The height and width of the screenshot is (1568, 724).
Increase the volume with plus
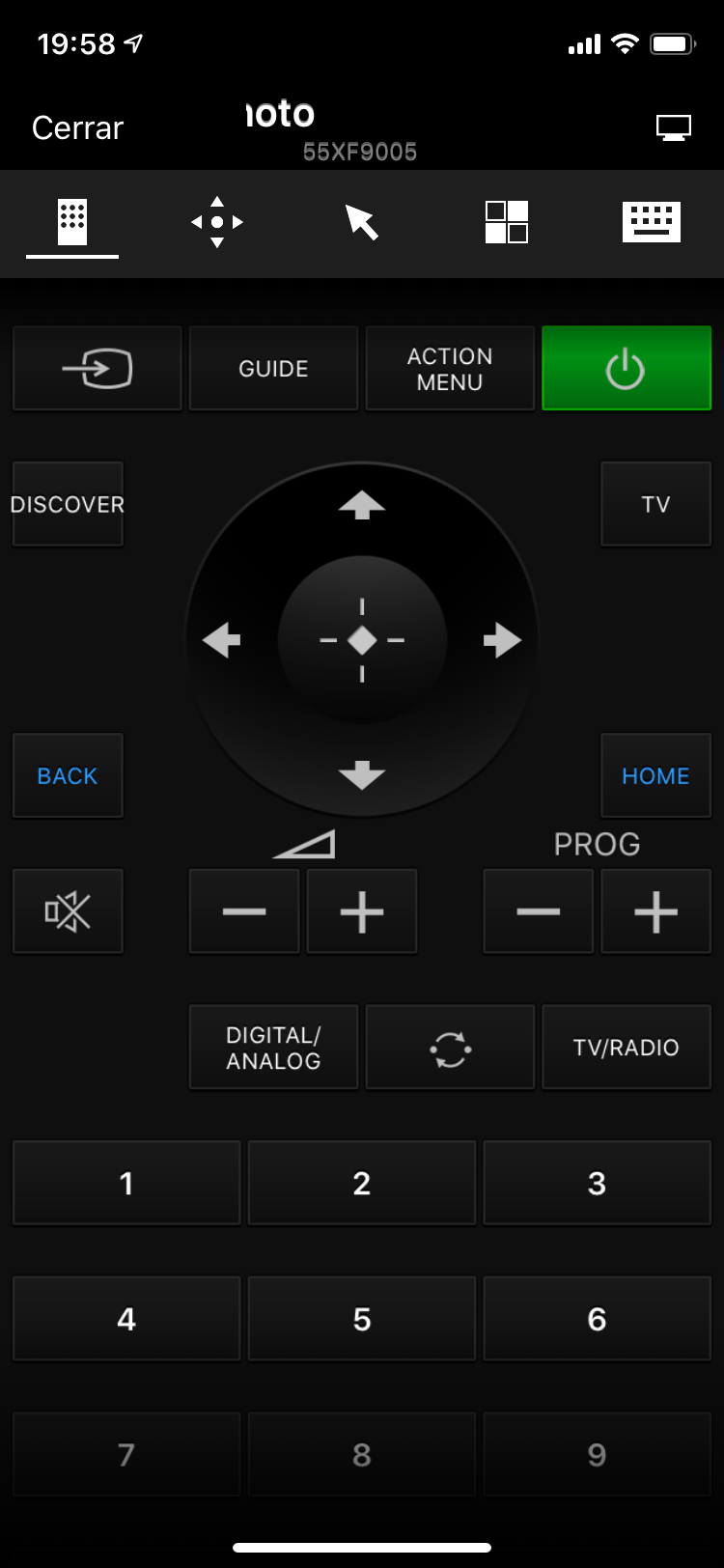[362, 911]
